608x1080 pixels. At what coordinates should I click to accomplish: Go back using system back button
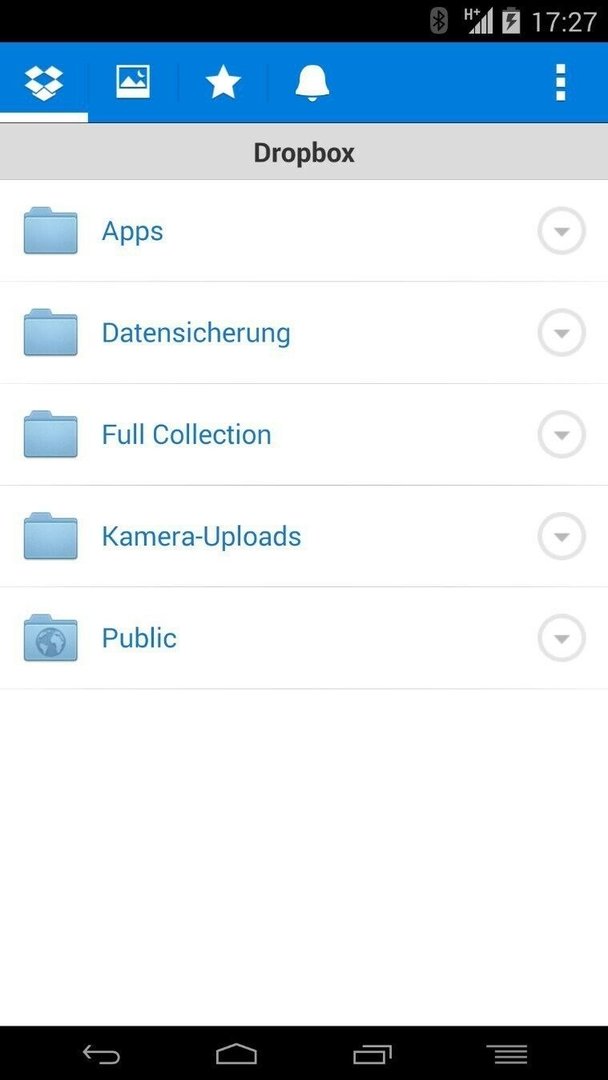pos(101,1054)
